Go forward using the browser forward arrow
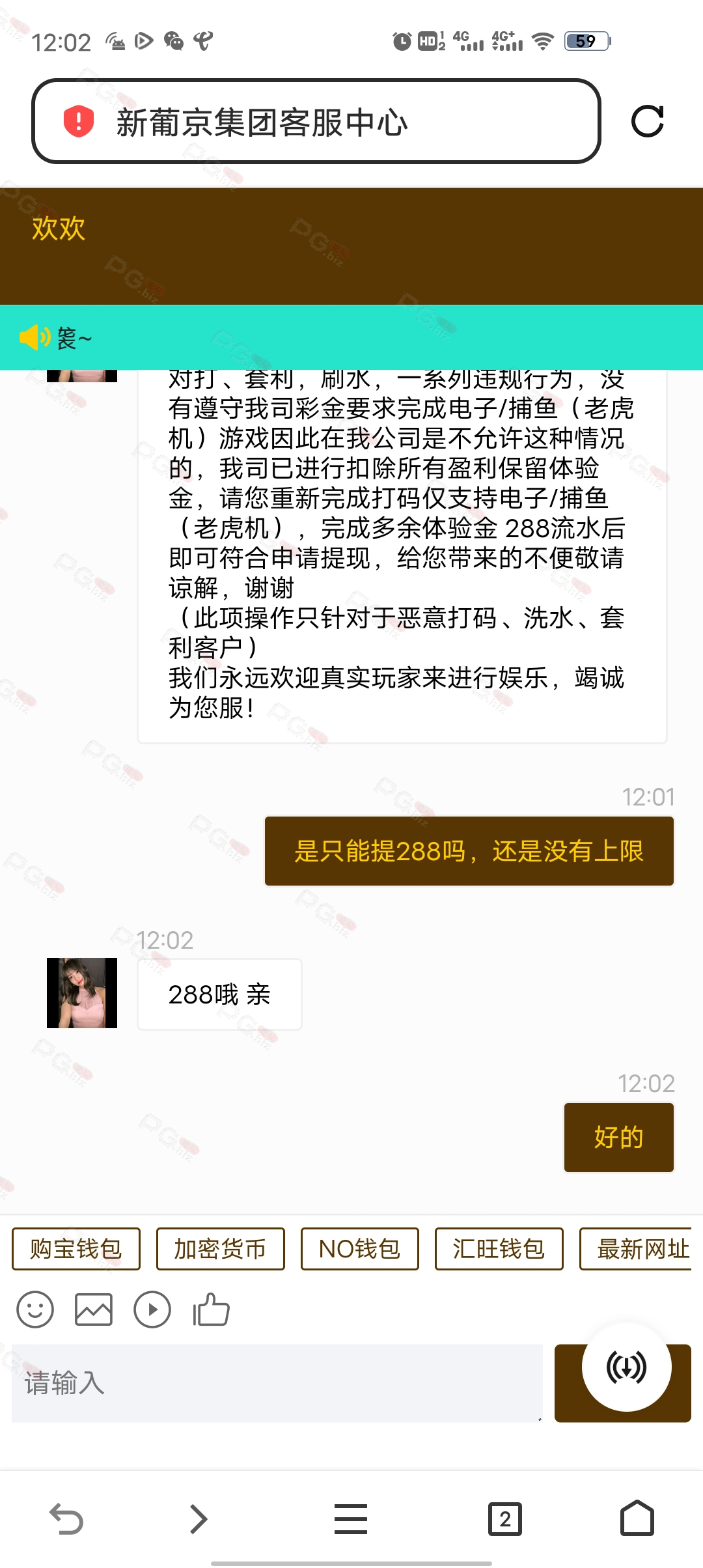703x1568 pixels. (199, 1519)
